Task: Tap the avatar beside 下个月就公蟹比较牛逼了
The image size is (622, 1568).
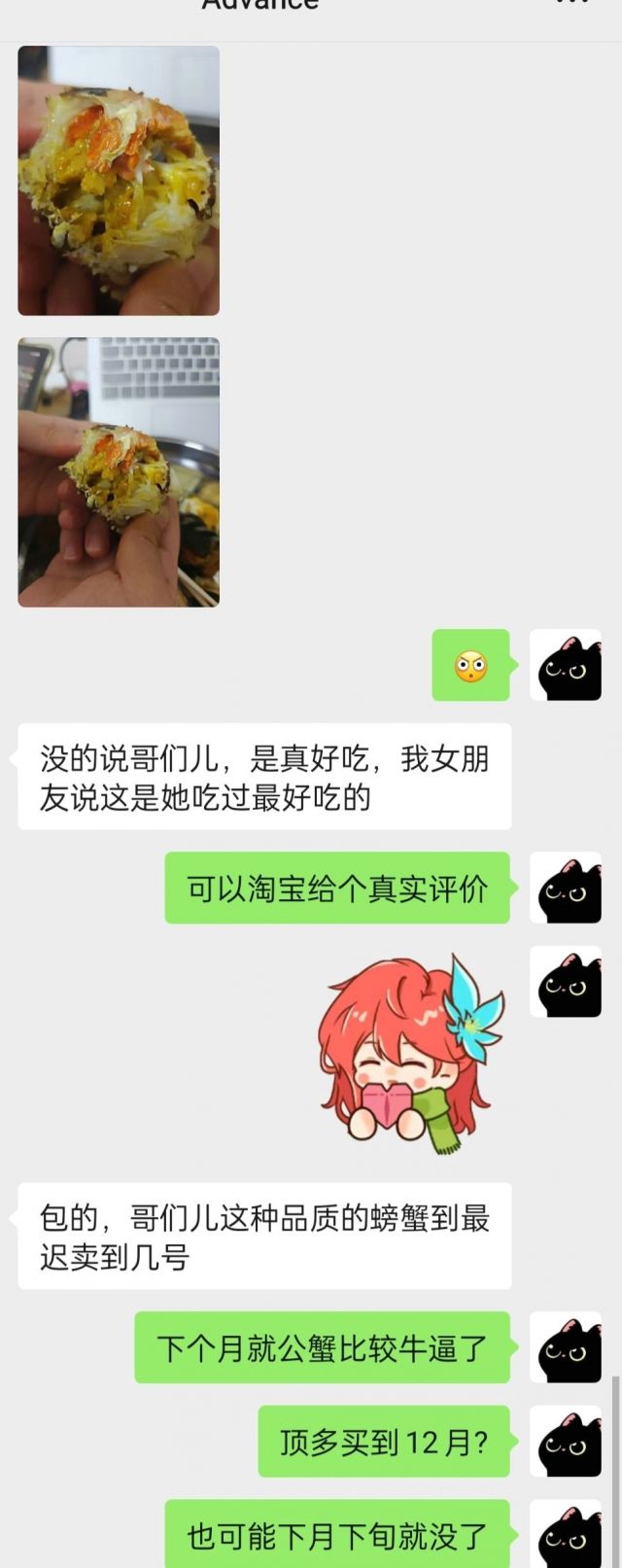Action: tap(566, 1347)
